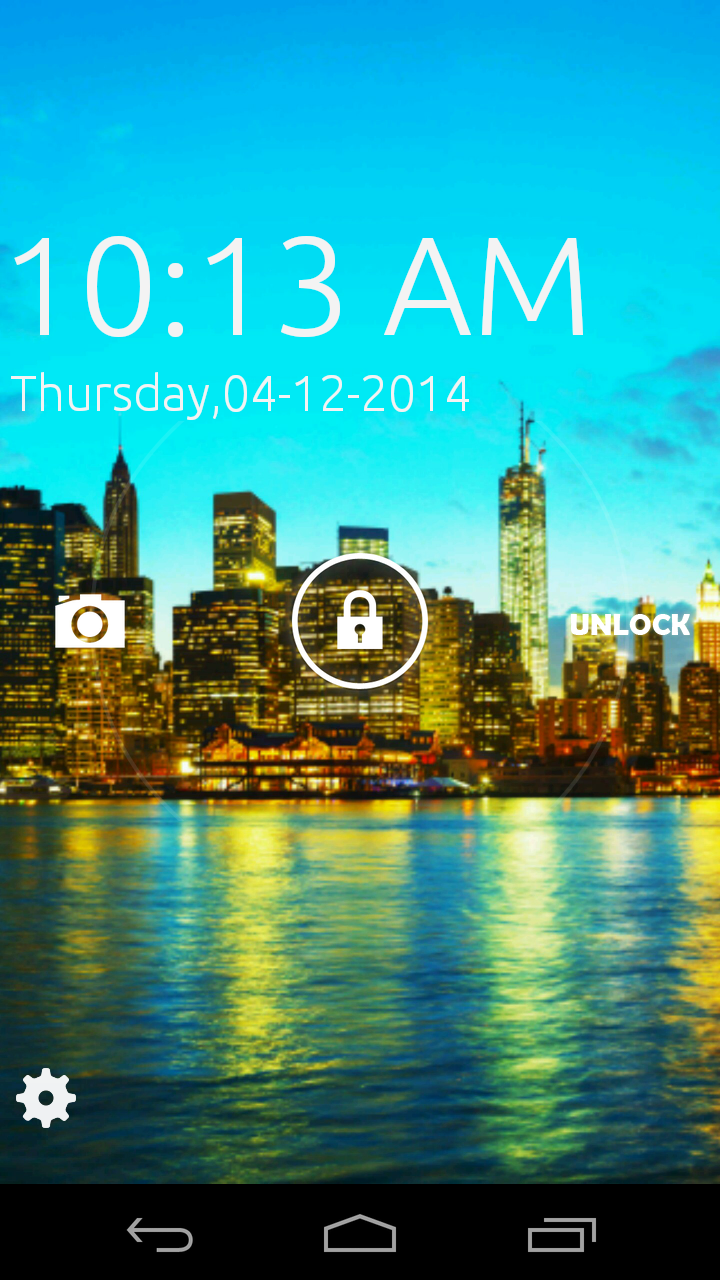Tap the system home button
Screen dimensions: 720x1280
tap(360, 1234)
